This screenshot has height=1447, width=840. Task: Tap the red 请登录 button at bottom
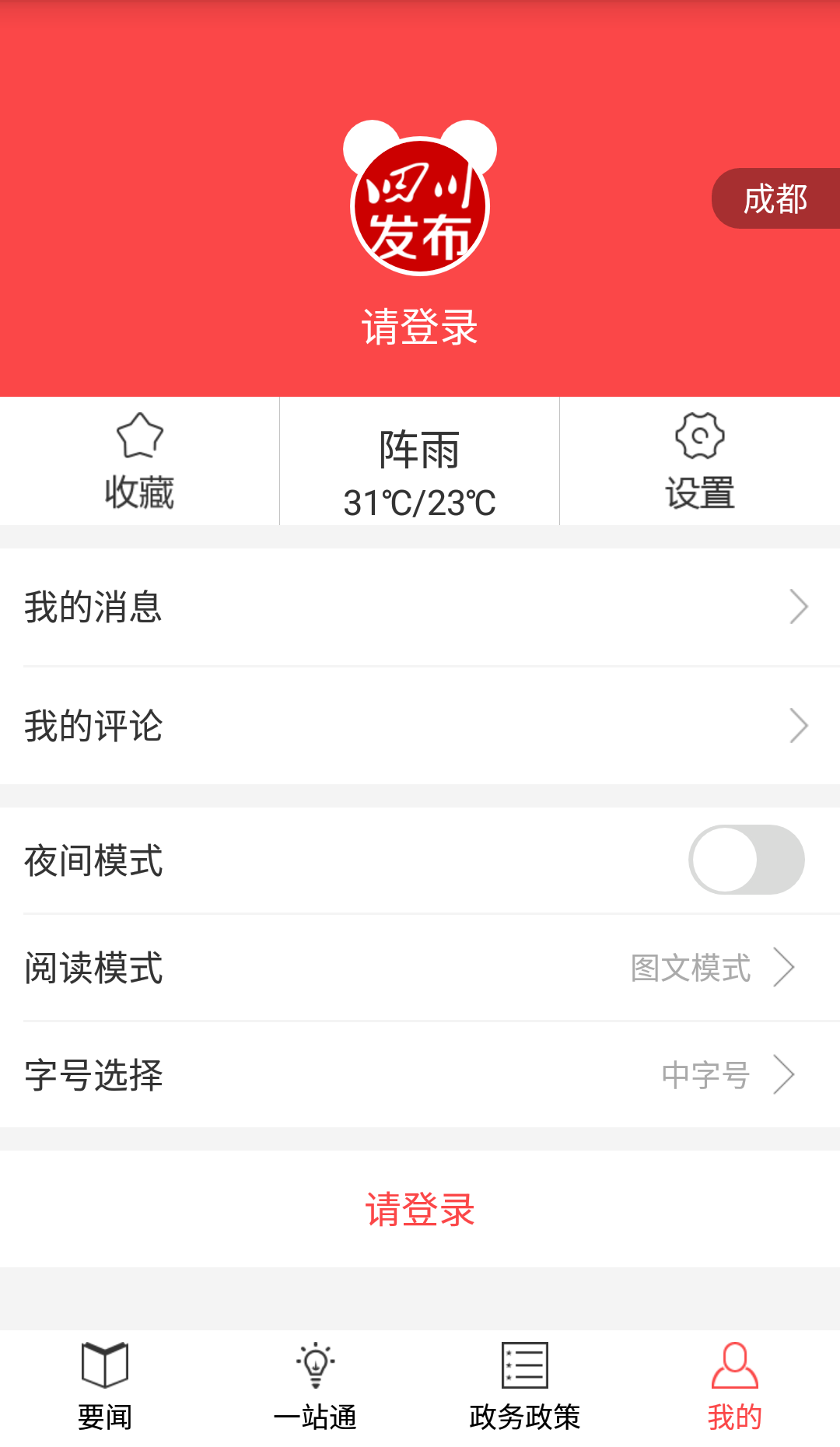click(420, 1209)
